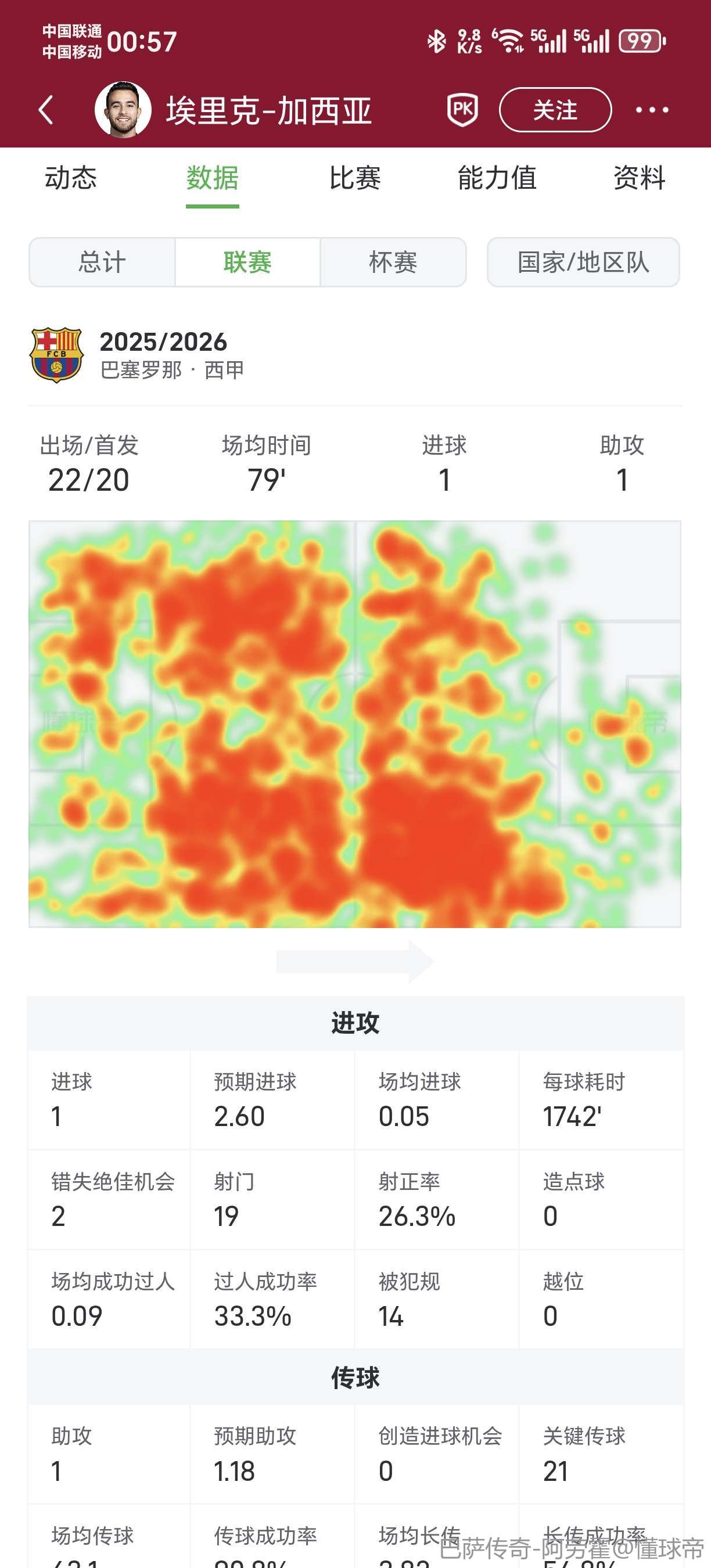This screenshot has width=711, height=1568.
Task: Select the 杯赛 stats filter
Action: tap(393, 262)
